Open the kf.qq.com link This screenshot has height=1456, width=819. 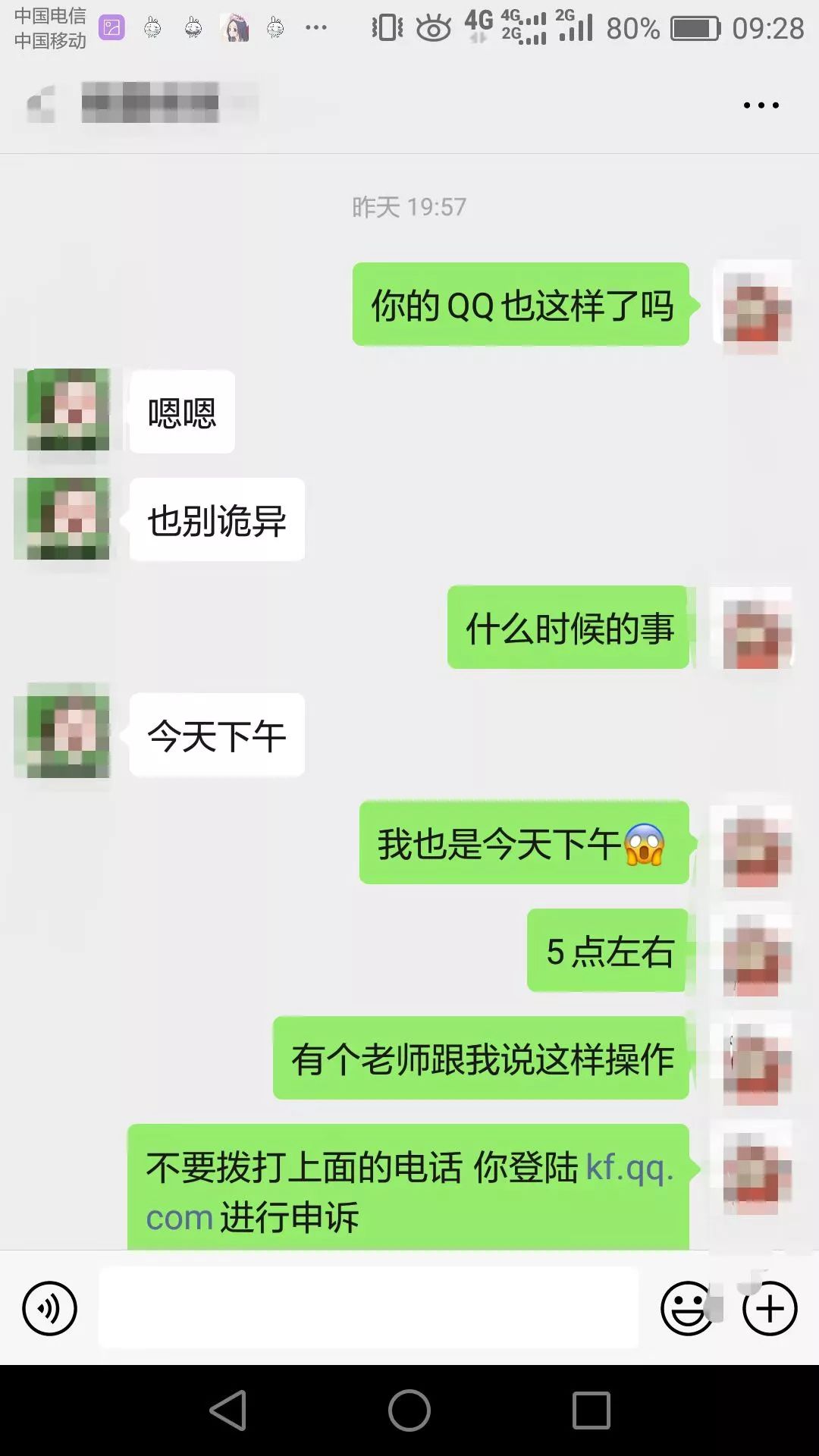point(629,1169)
